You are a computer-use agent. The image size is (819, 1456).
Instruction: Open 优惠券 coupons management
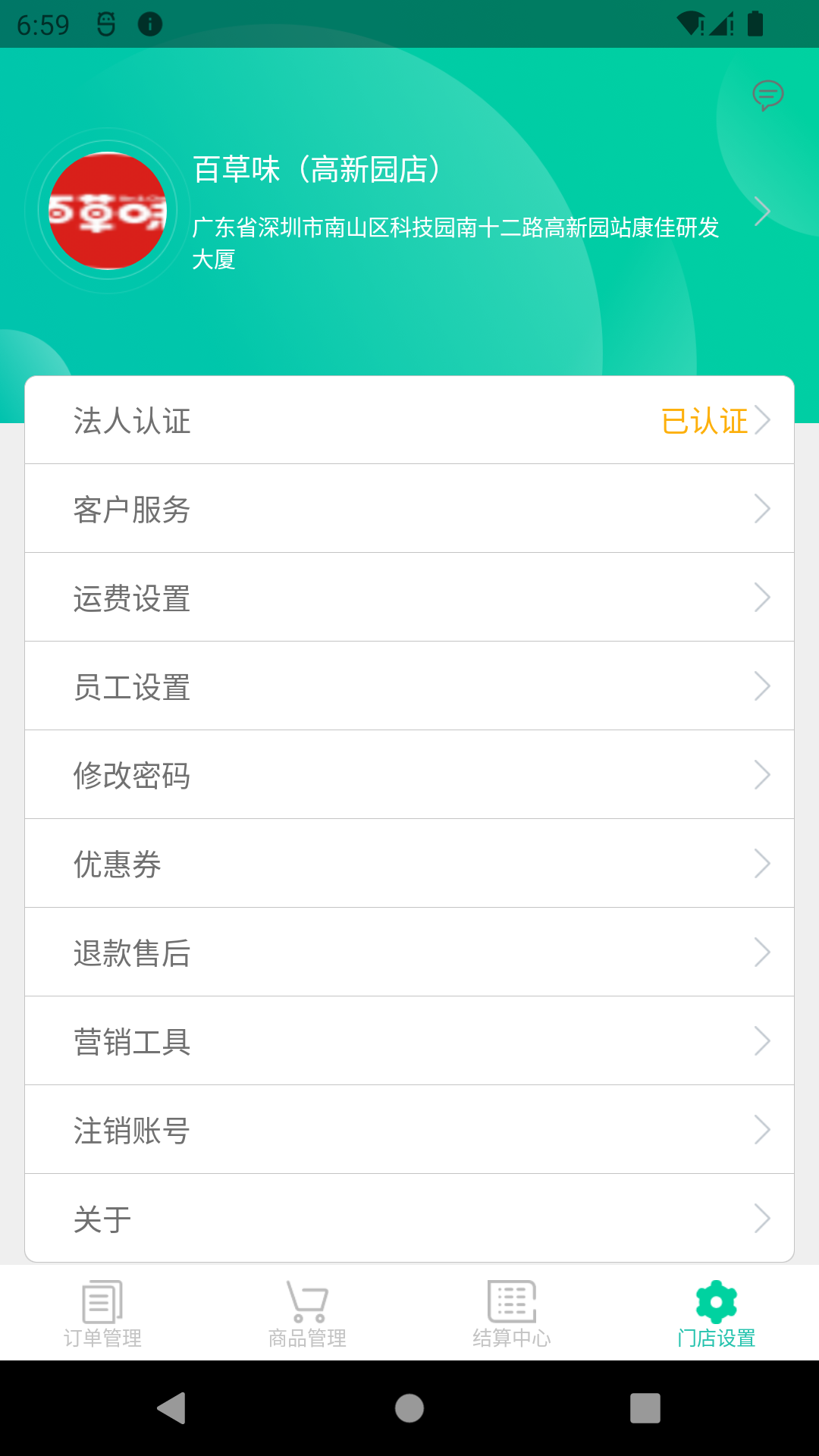coord(409,863)
